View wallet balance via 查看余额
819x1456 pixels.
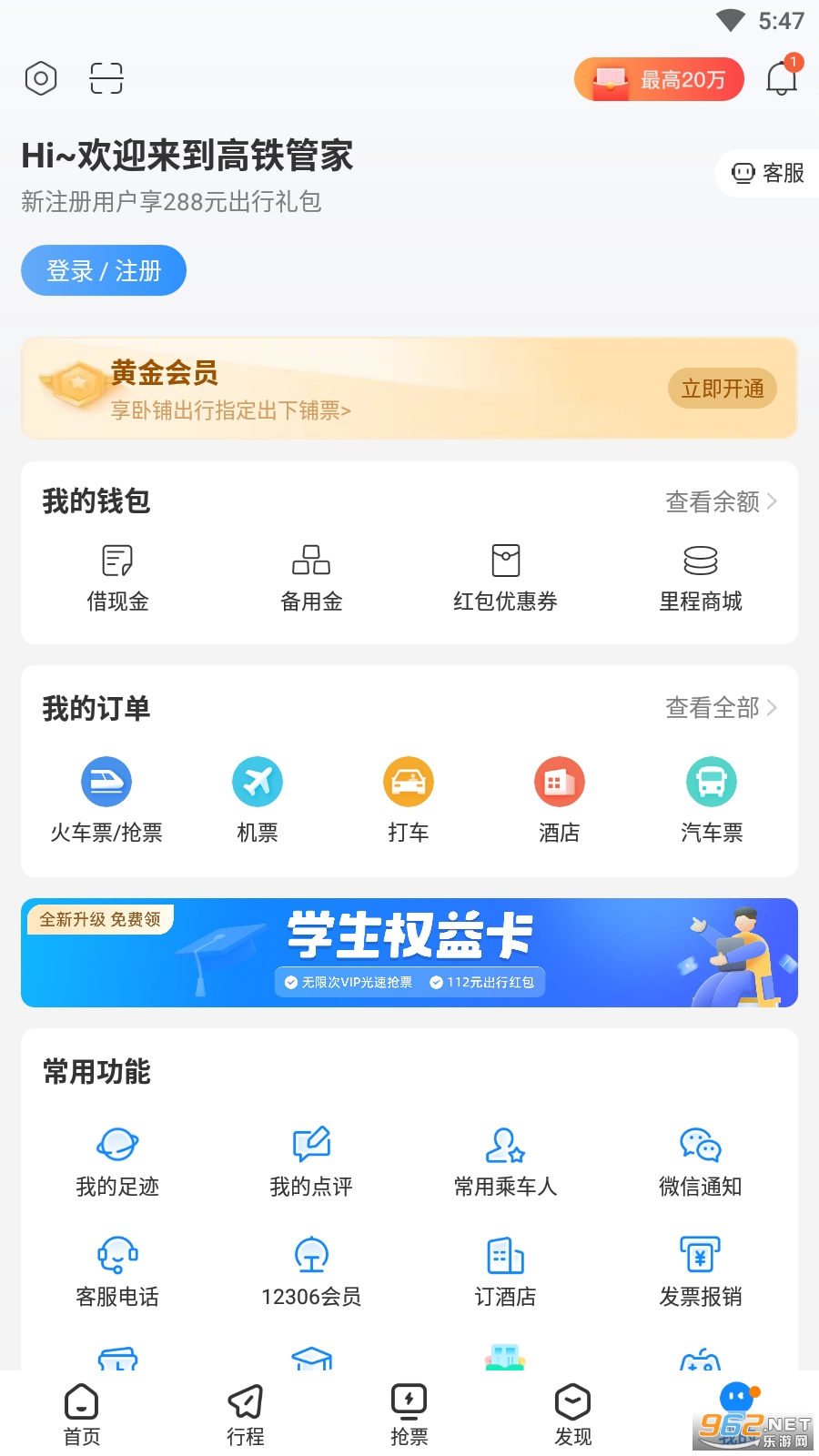pyautogui.click(x=721, y=501)
